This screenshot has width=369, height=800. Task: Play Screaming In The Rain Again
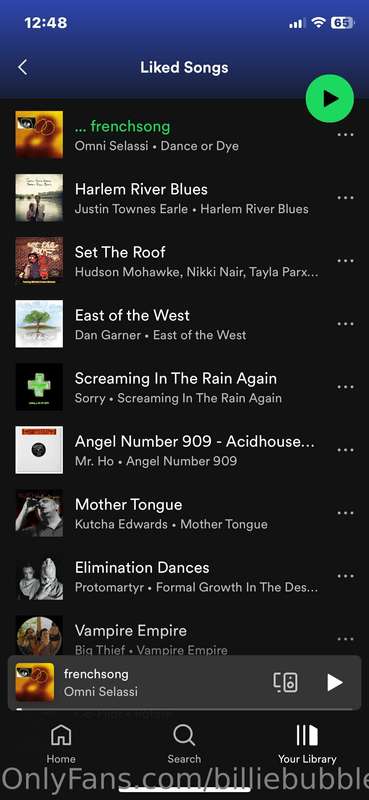click(x=174, y=387)
